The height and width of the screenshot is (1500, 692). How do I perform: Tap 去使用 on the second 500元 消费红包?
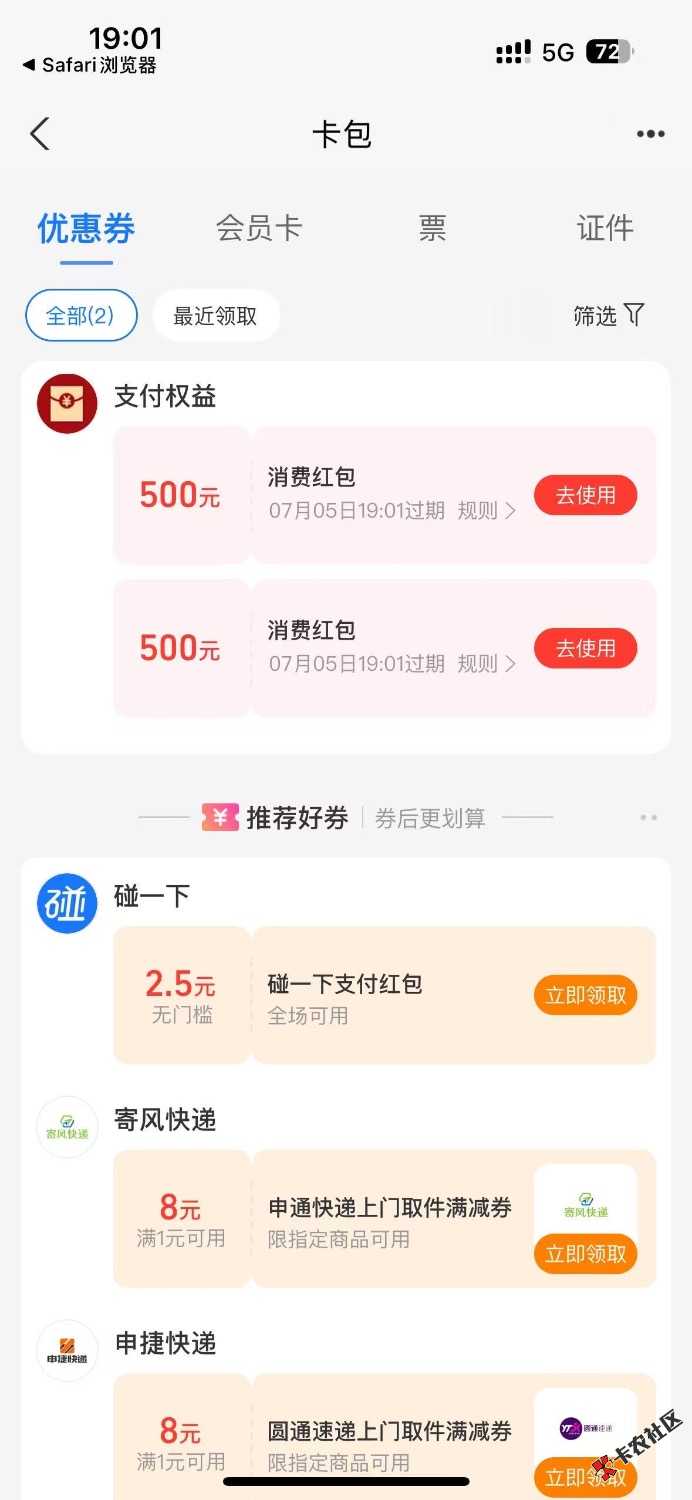point(585,648)
